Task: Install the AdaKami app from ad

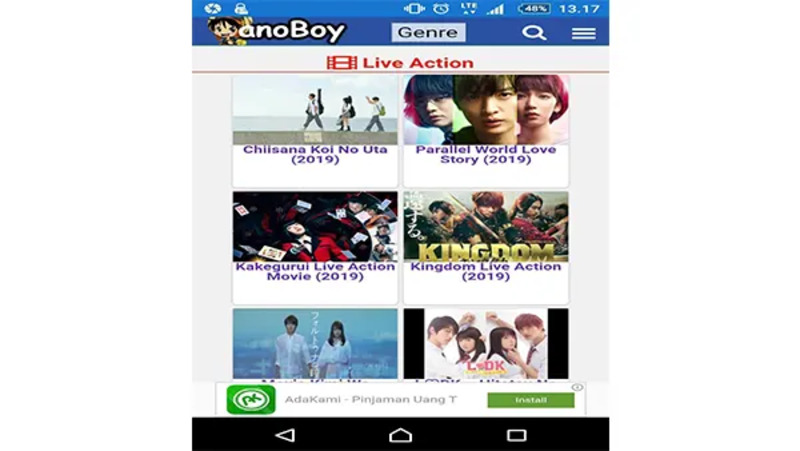Action: click(x=530, y=400)
